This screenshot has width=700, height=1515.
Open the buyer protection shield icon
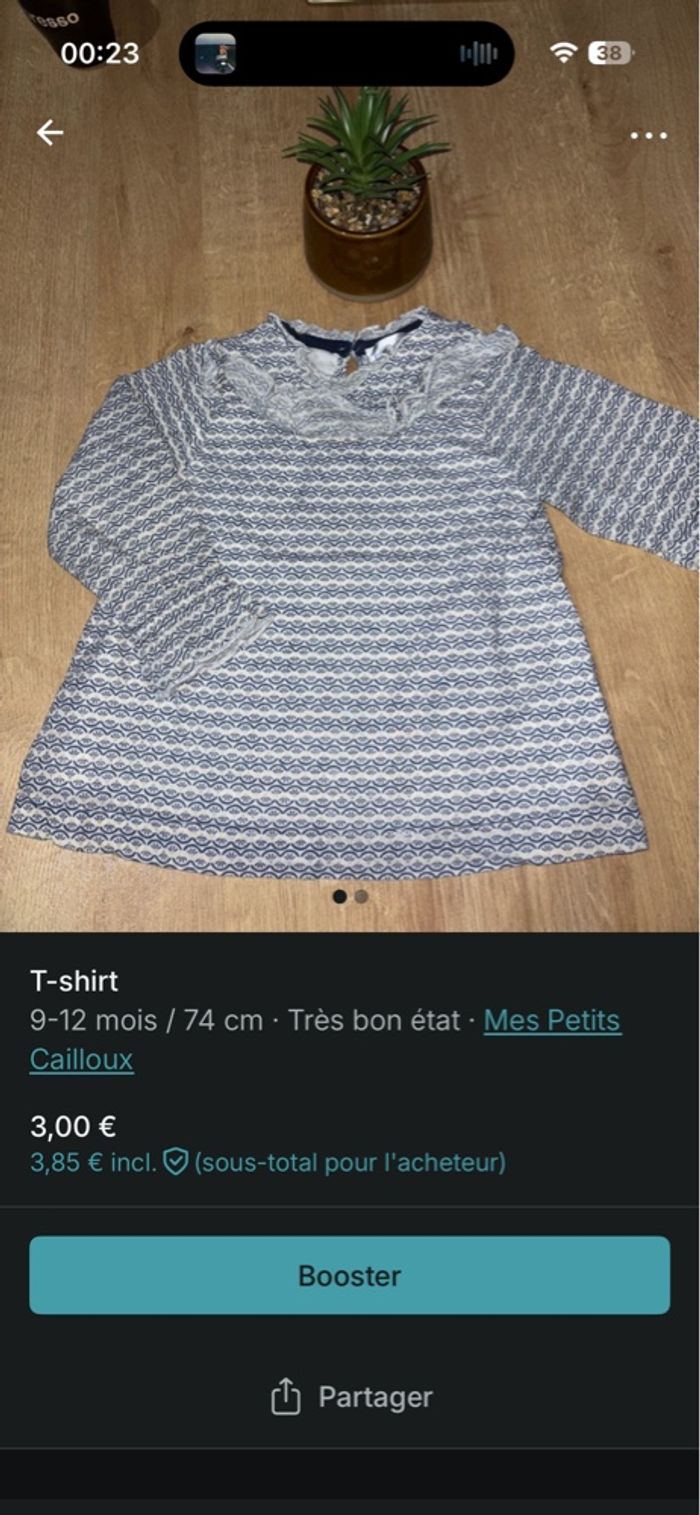tap(176, 1162)
